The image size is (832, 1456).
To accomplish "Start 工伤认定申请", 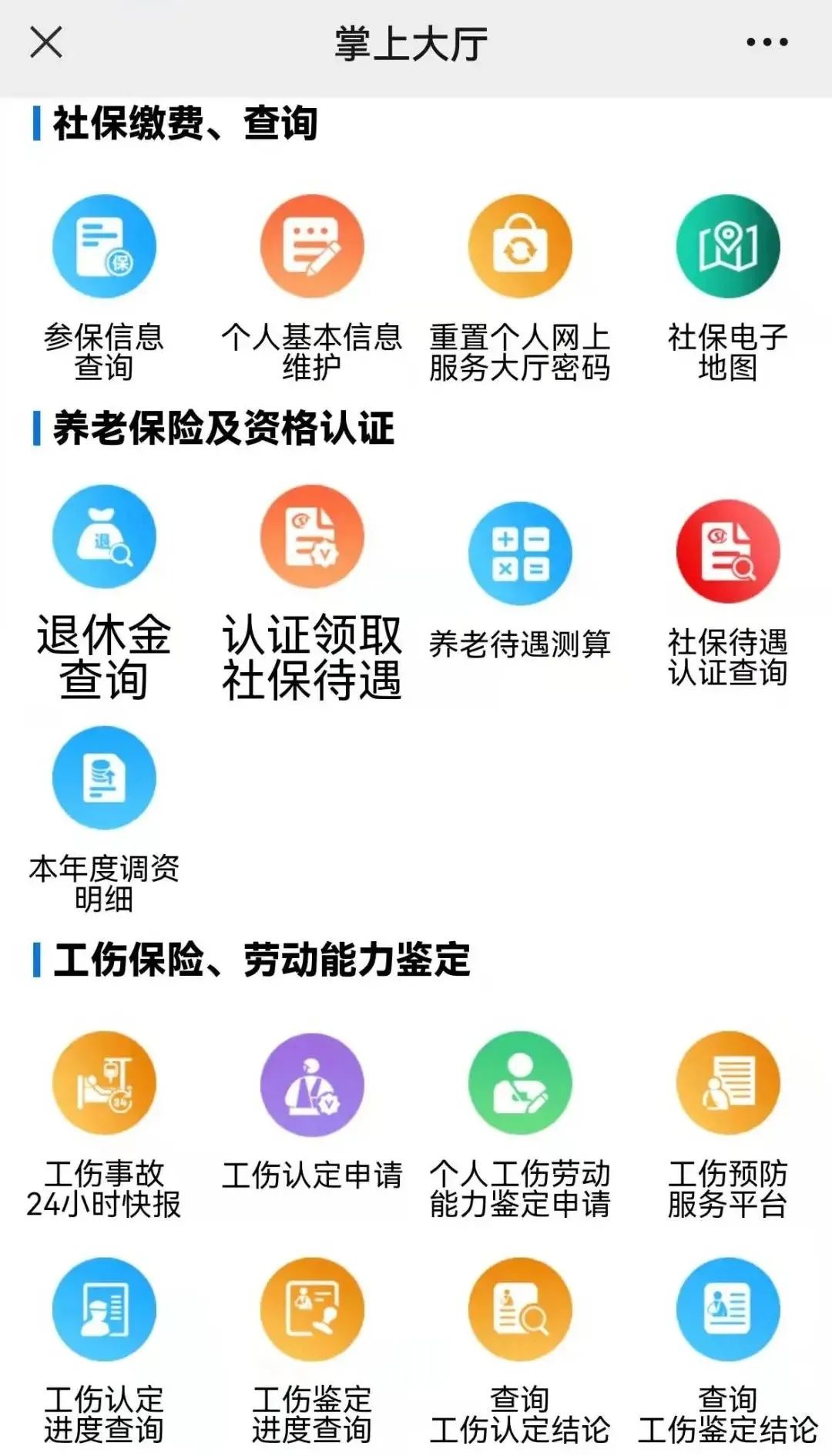I will point(312,1084).
